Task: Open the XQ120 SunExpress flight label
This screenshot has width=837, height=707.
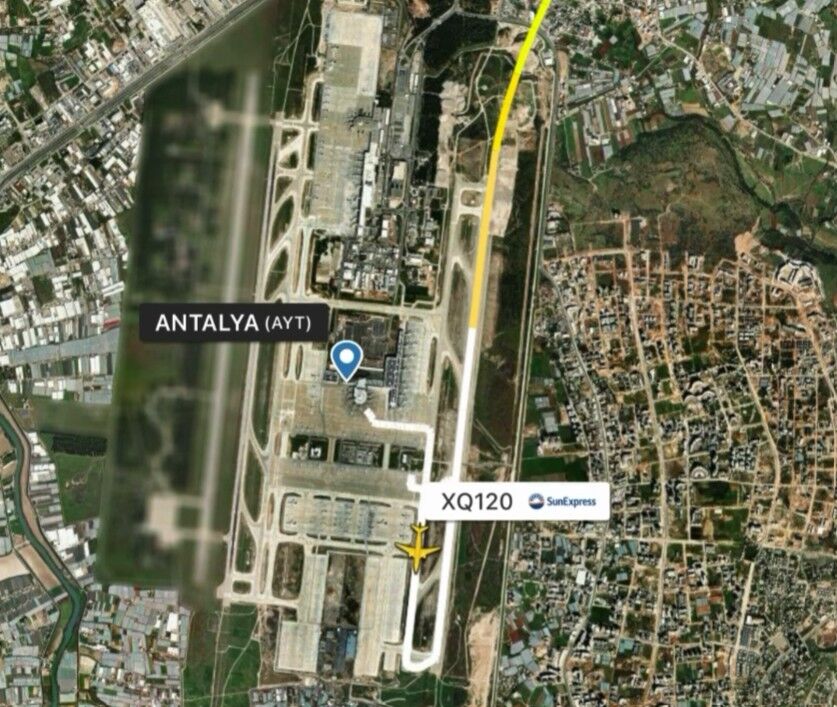Action: point(514,501)
